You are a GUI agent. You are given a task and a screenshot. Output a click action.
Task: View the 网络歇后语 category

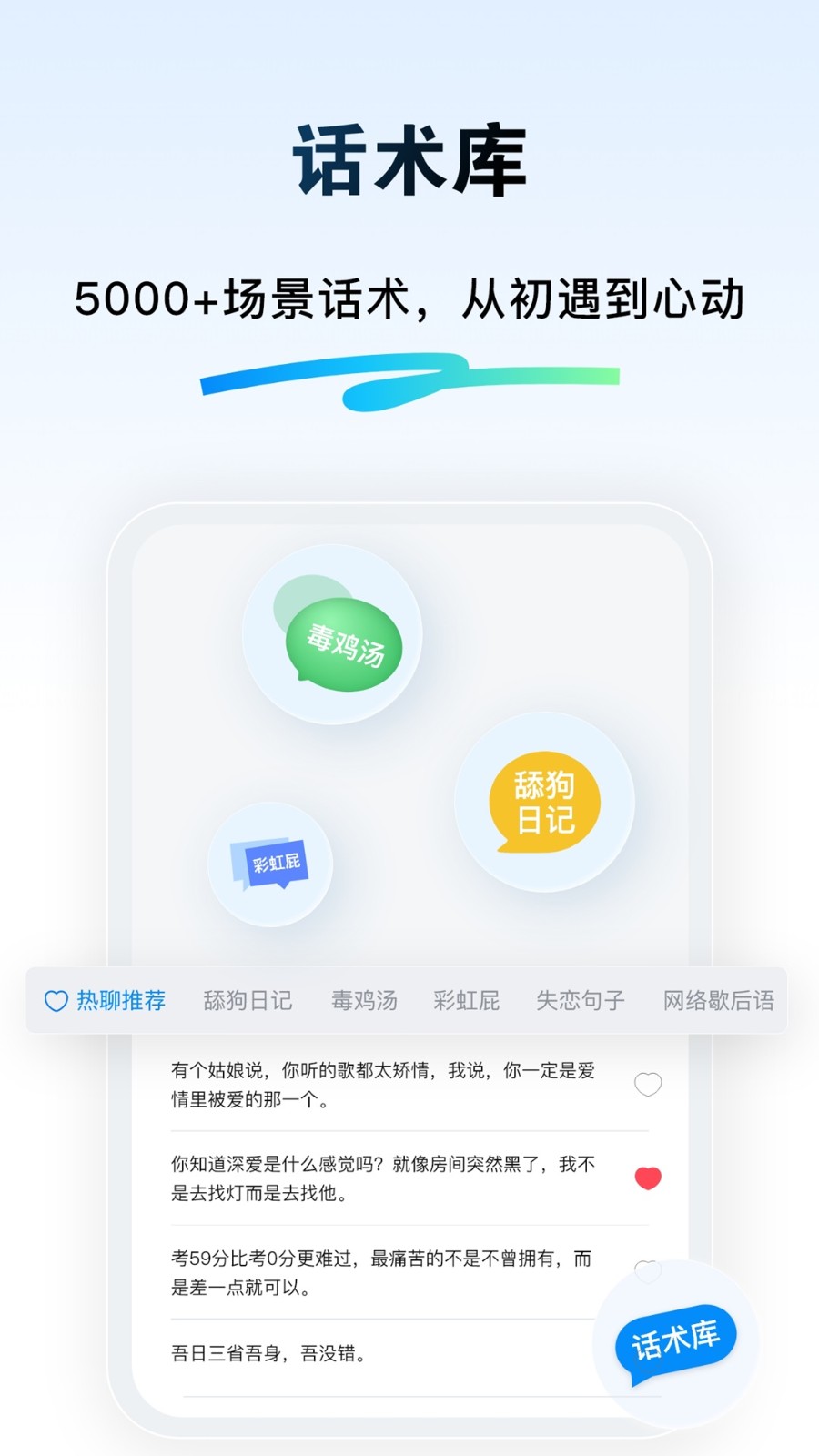tap(719, 1000)
